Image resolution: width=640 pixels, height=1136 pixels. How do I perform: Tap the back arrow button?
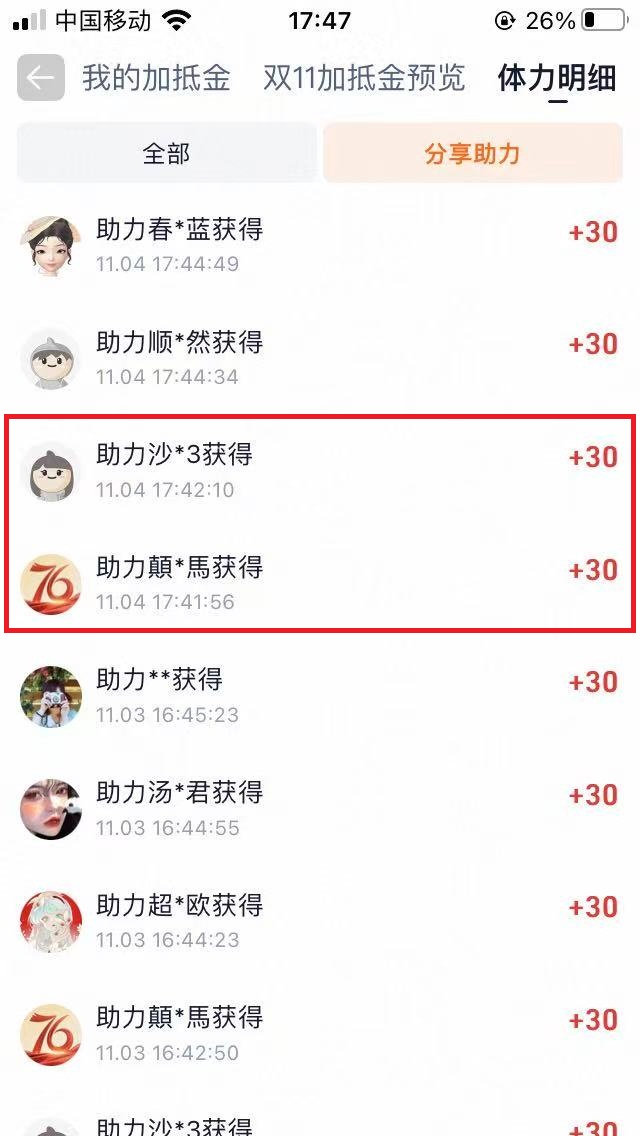41,78
